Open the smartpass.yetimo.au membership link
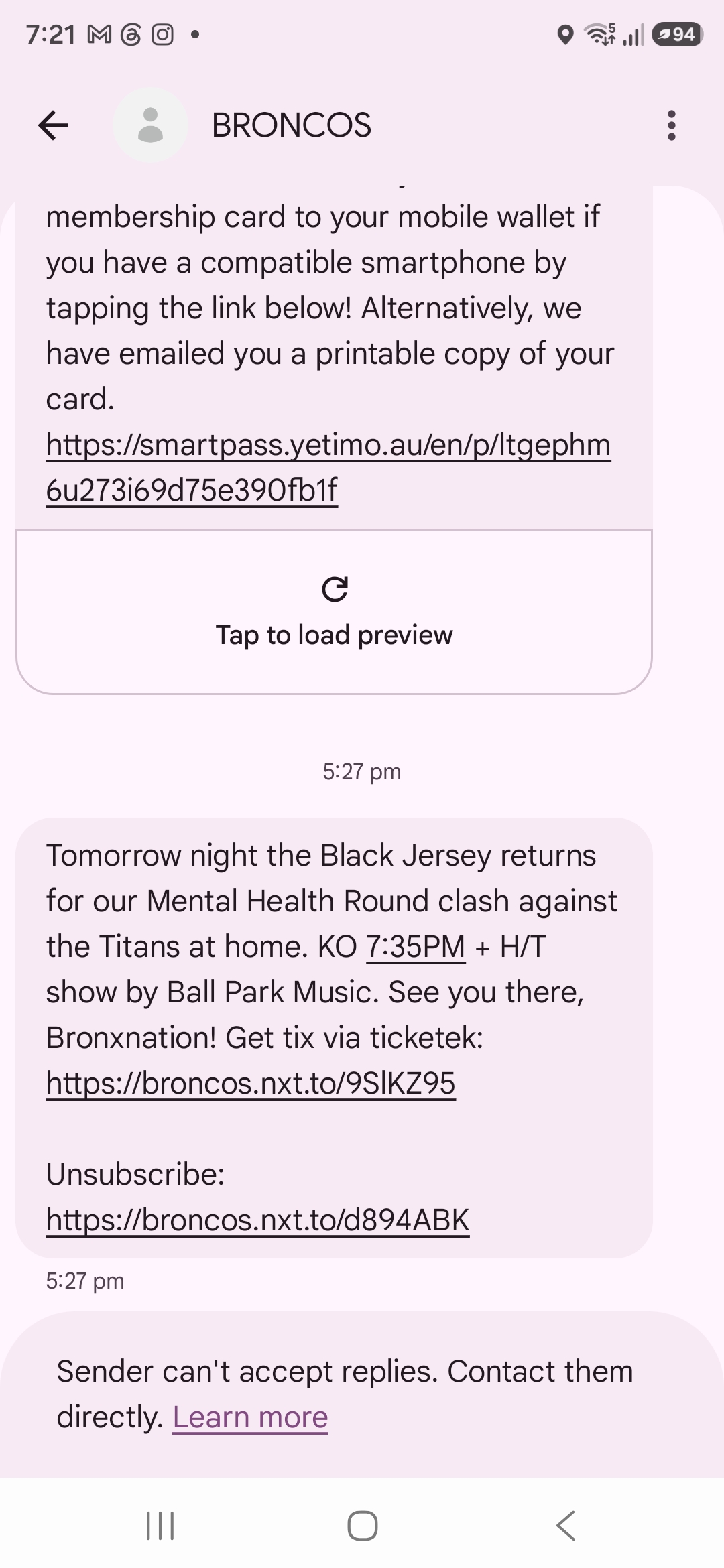The width and height of the screenshot is (724, 1568). coord(328,467)
